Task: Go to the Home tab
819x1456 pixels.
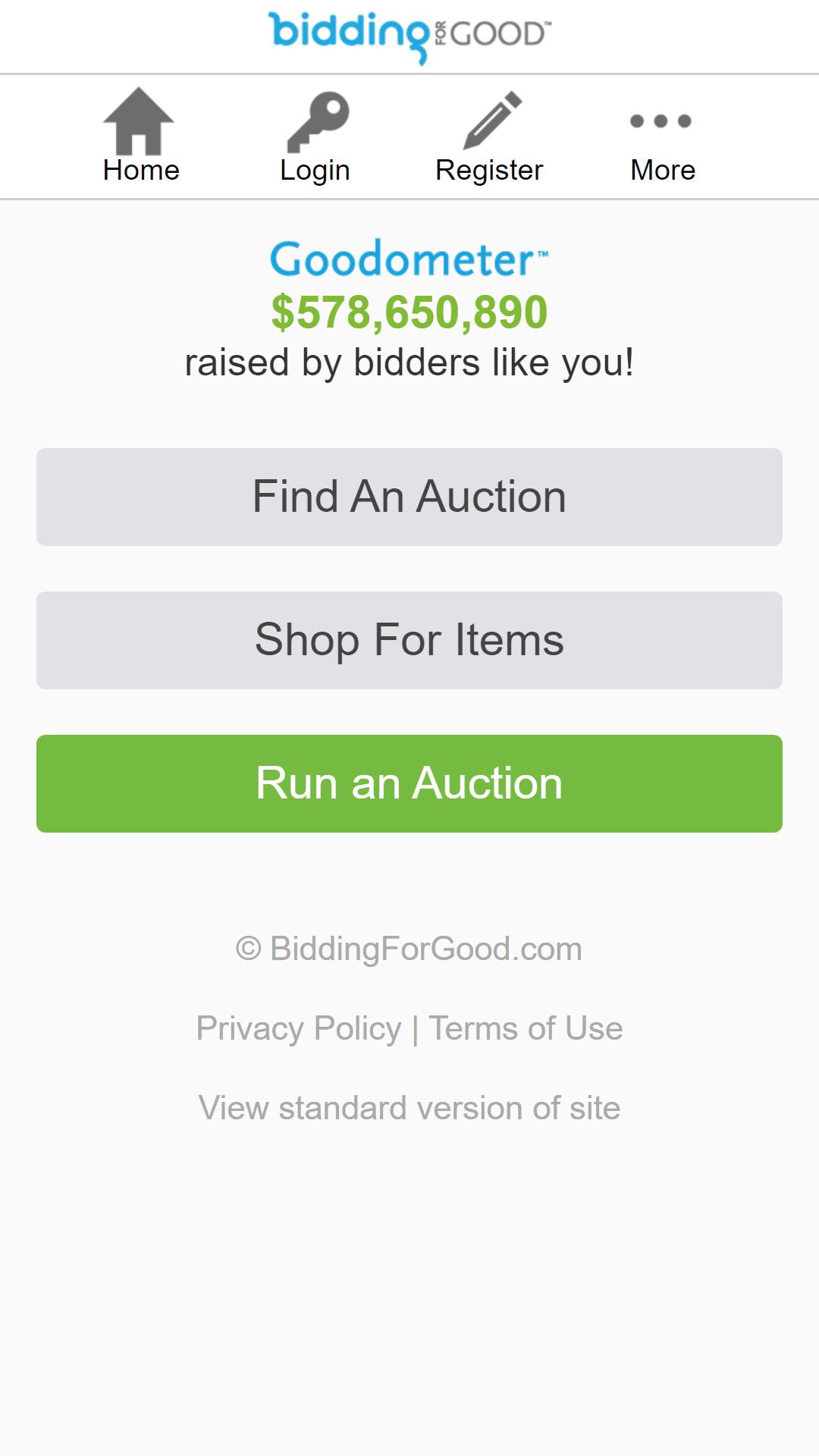Action: pos(141,136)
